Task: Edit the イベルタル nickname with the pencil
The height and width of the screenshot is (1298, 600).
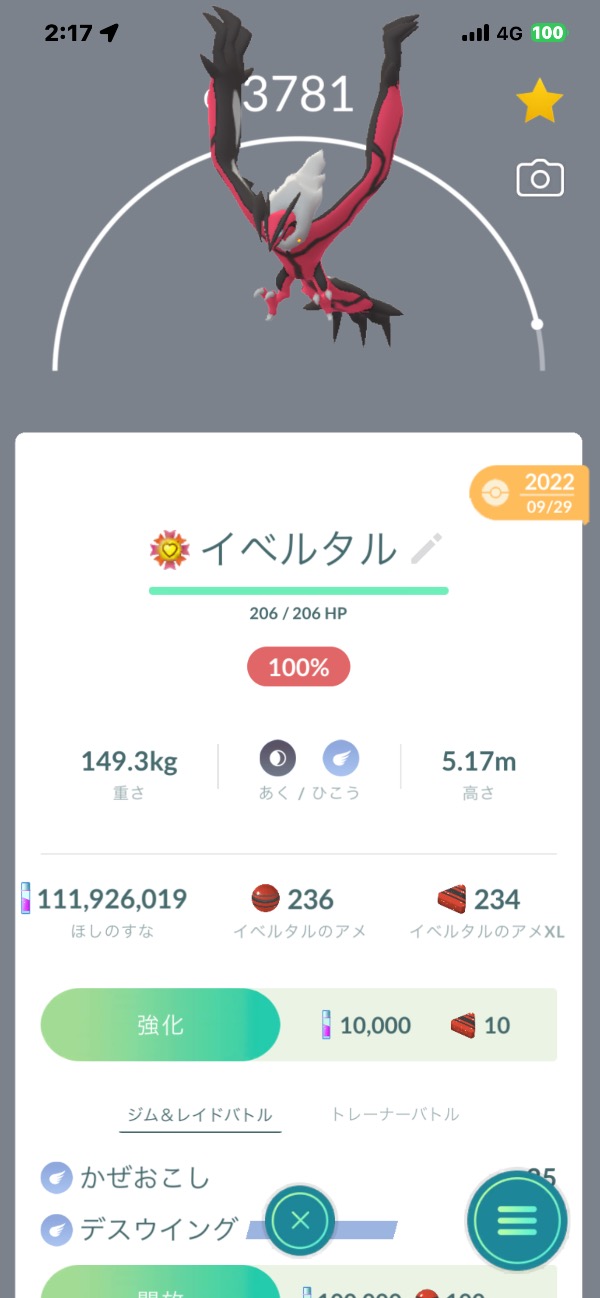Action: point(427,548)
